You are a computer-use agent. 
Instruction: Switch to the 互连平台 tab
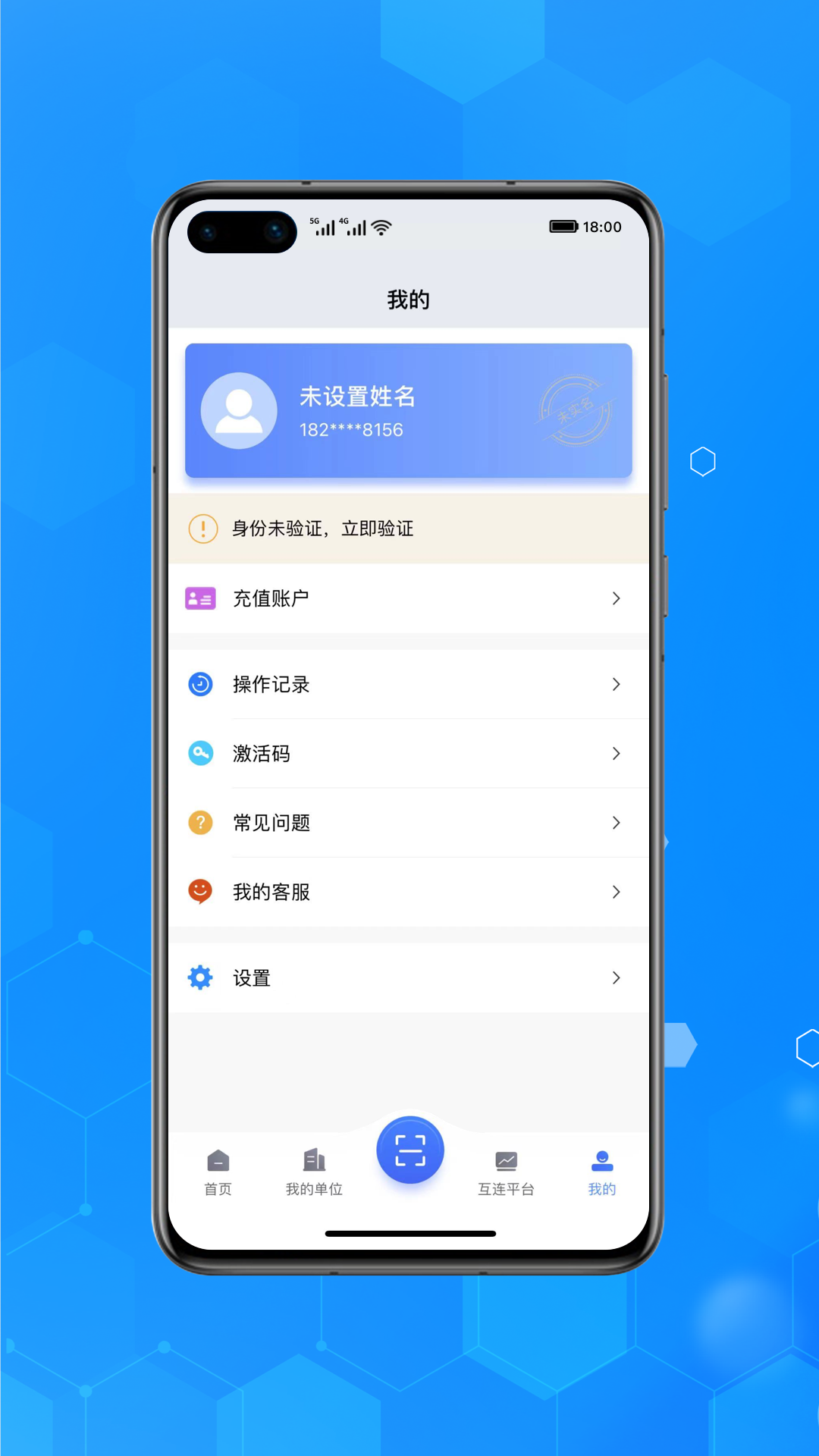pyautogui.click(x=506, y=1172)
